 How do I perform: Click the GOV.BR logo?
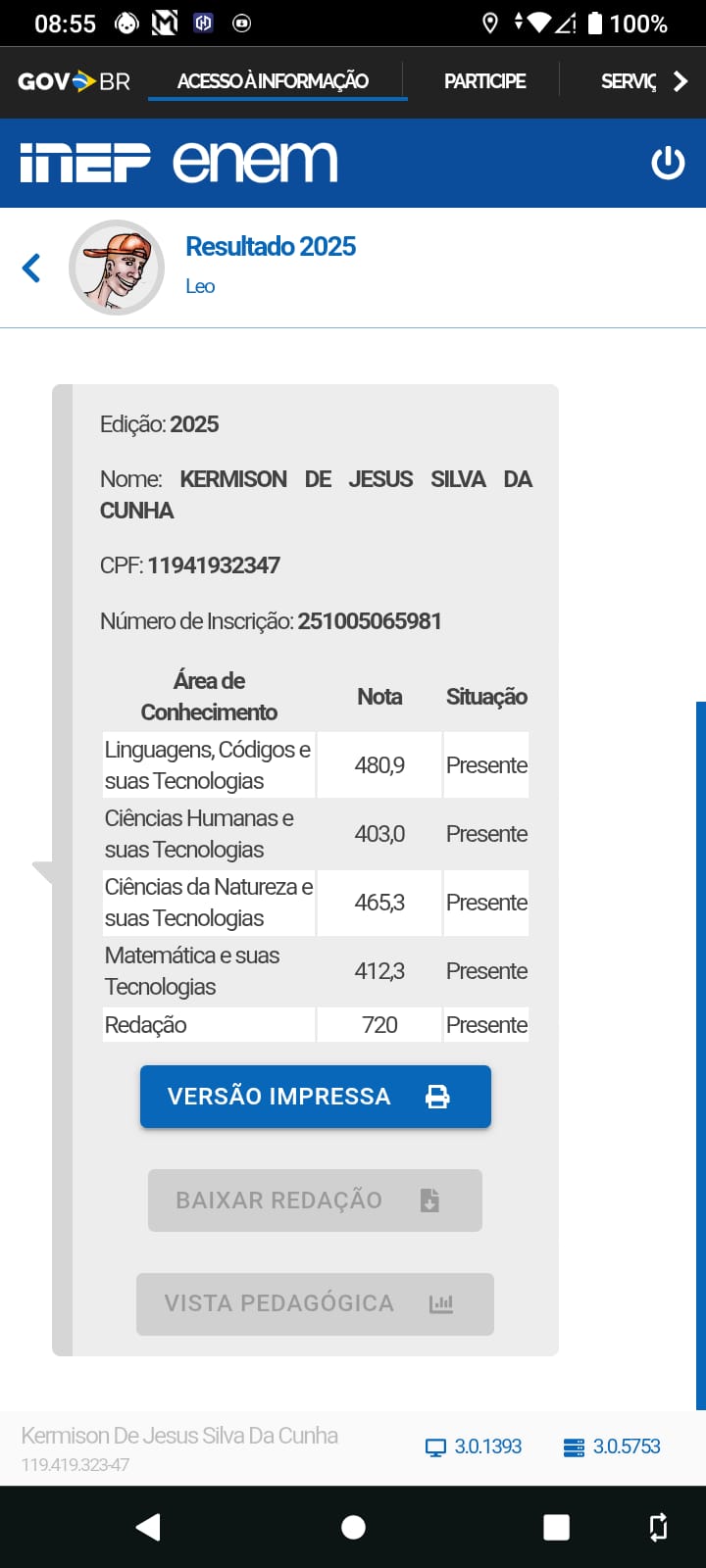(x=72, y=81)
